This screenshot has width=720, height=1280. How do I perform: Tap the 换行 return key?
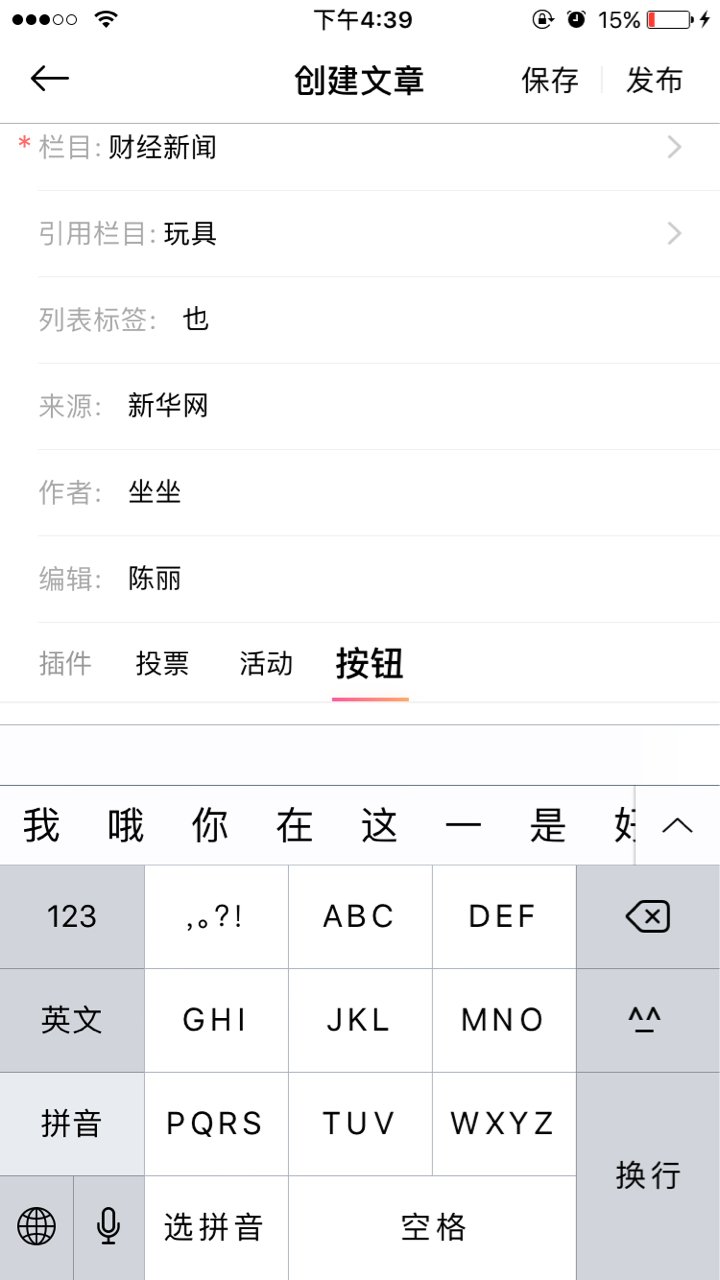647,1175
